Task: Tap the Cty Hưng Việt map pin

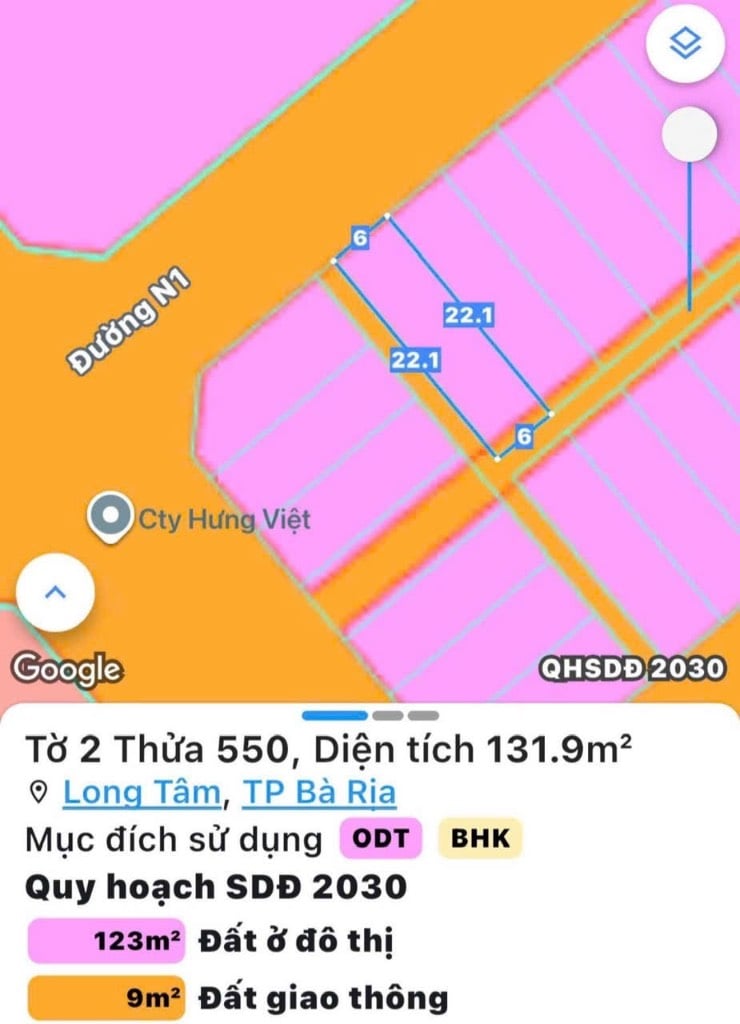Action: pos(110,517)
